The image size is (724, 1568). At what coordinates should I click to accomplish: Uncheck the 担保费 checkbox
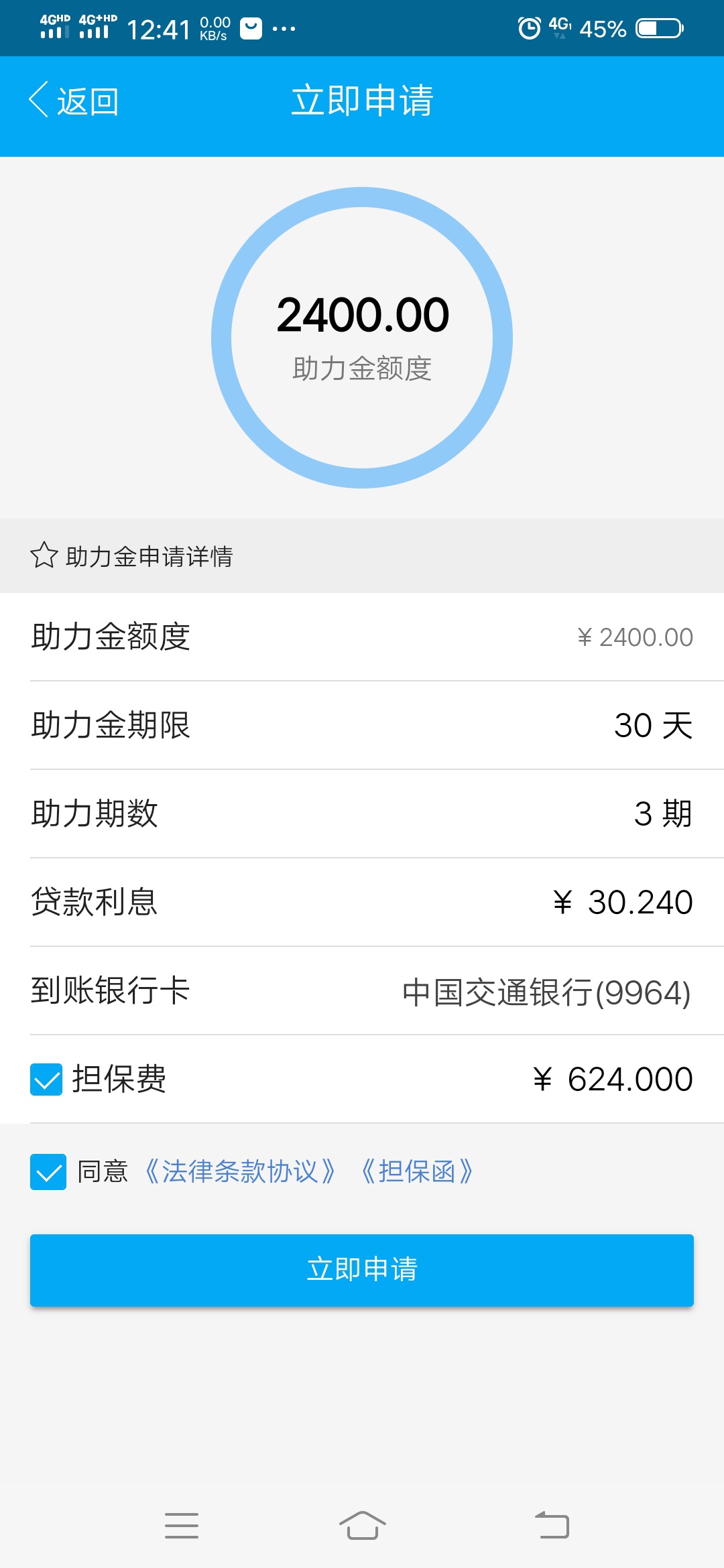46,1079
